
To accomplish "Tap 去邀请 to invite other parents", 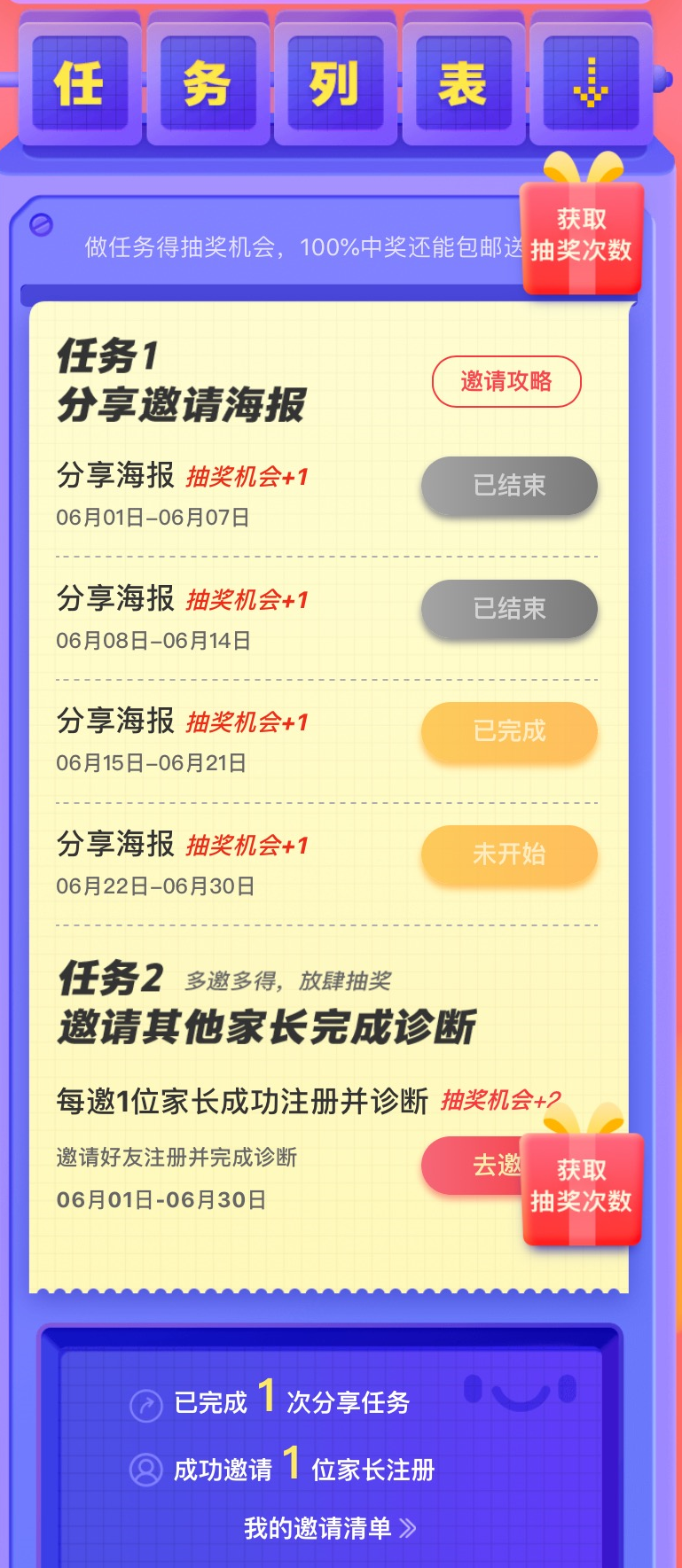I will 474,1166.
